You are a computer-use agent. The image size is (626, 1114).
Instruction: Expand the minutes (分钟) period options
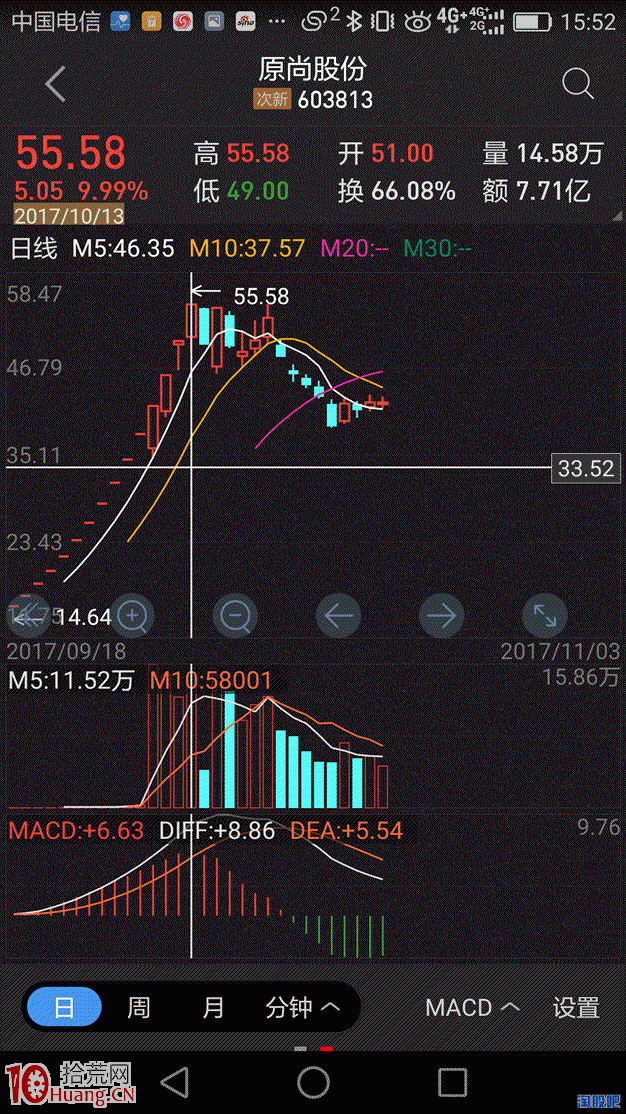pyautogui.click(x=302, y=1007)
